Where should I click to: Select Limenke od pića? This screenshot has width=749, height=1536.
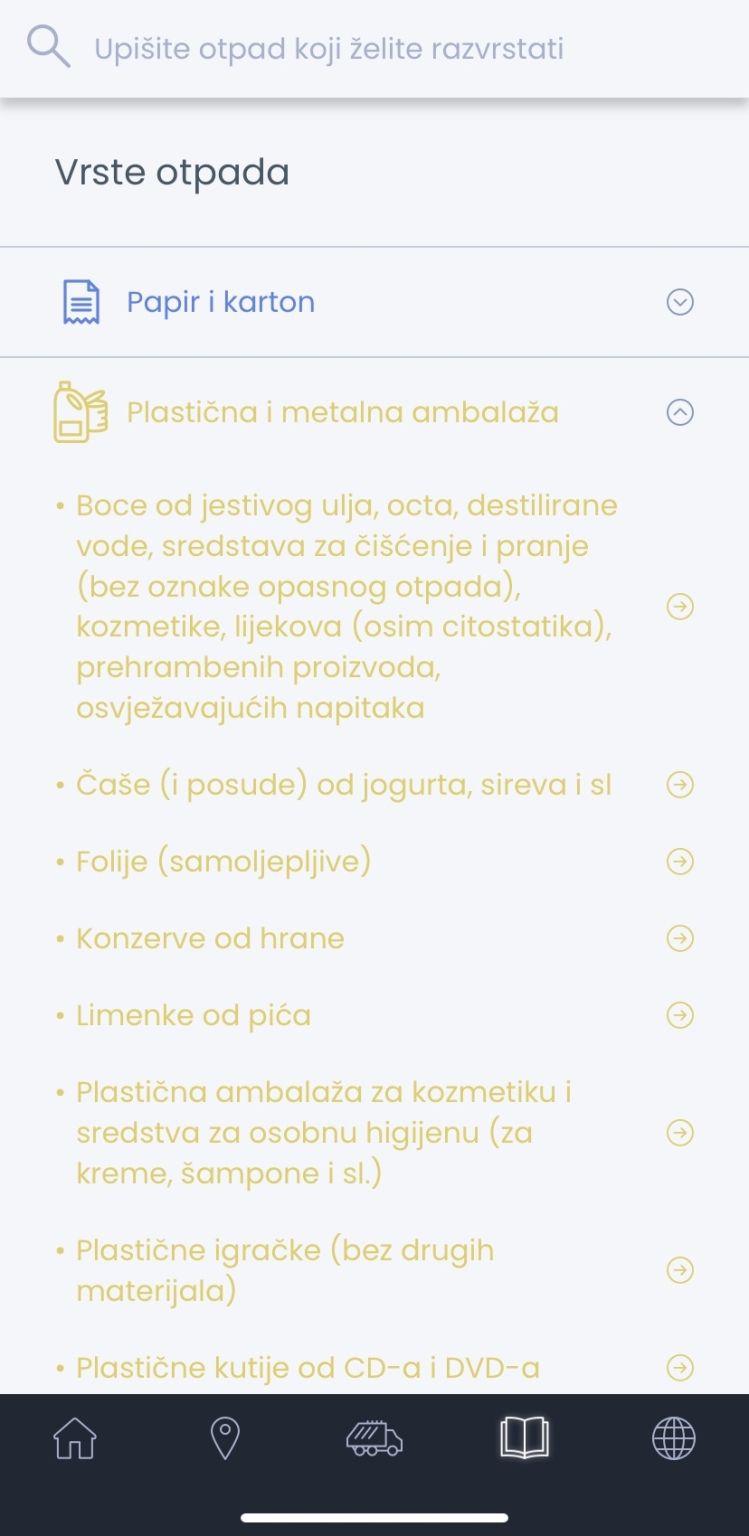coord(374,1015)
